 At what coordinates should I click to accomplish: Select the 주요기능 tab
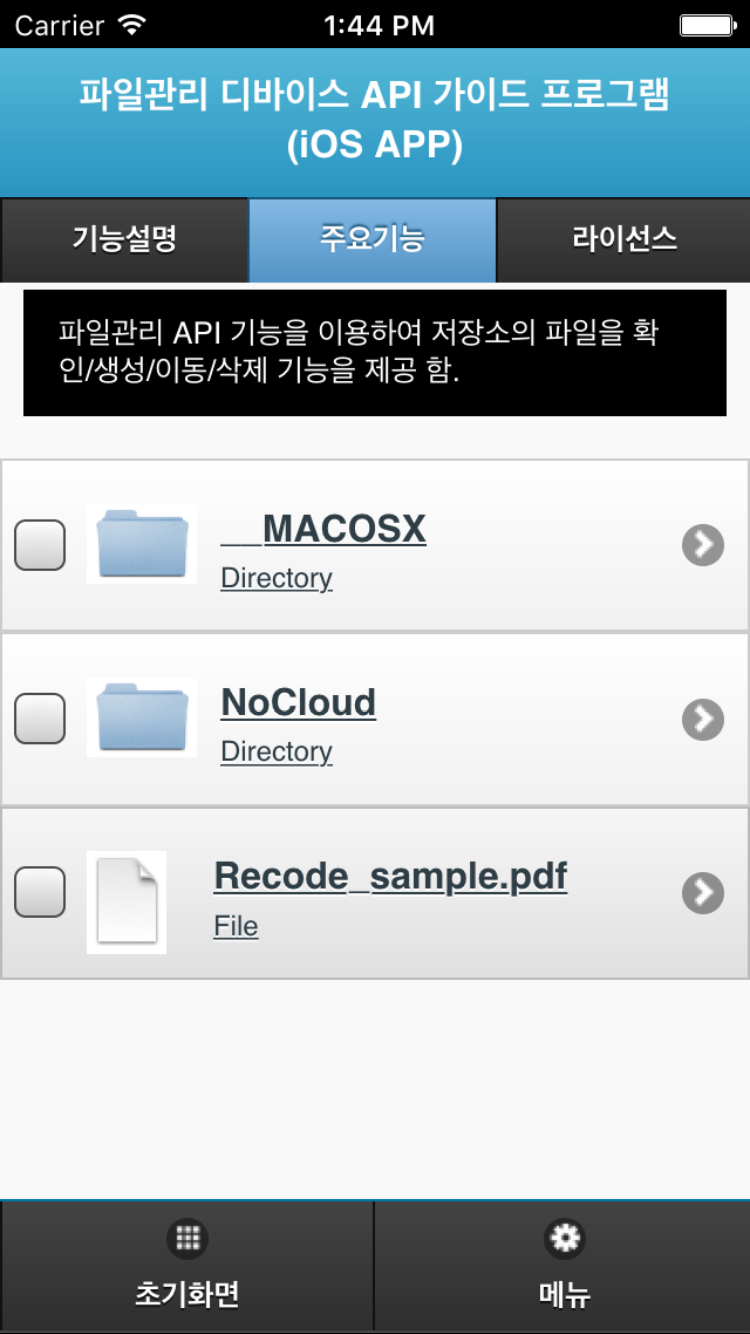[372, 240]
